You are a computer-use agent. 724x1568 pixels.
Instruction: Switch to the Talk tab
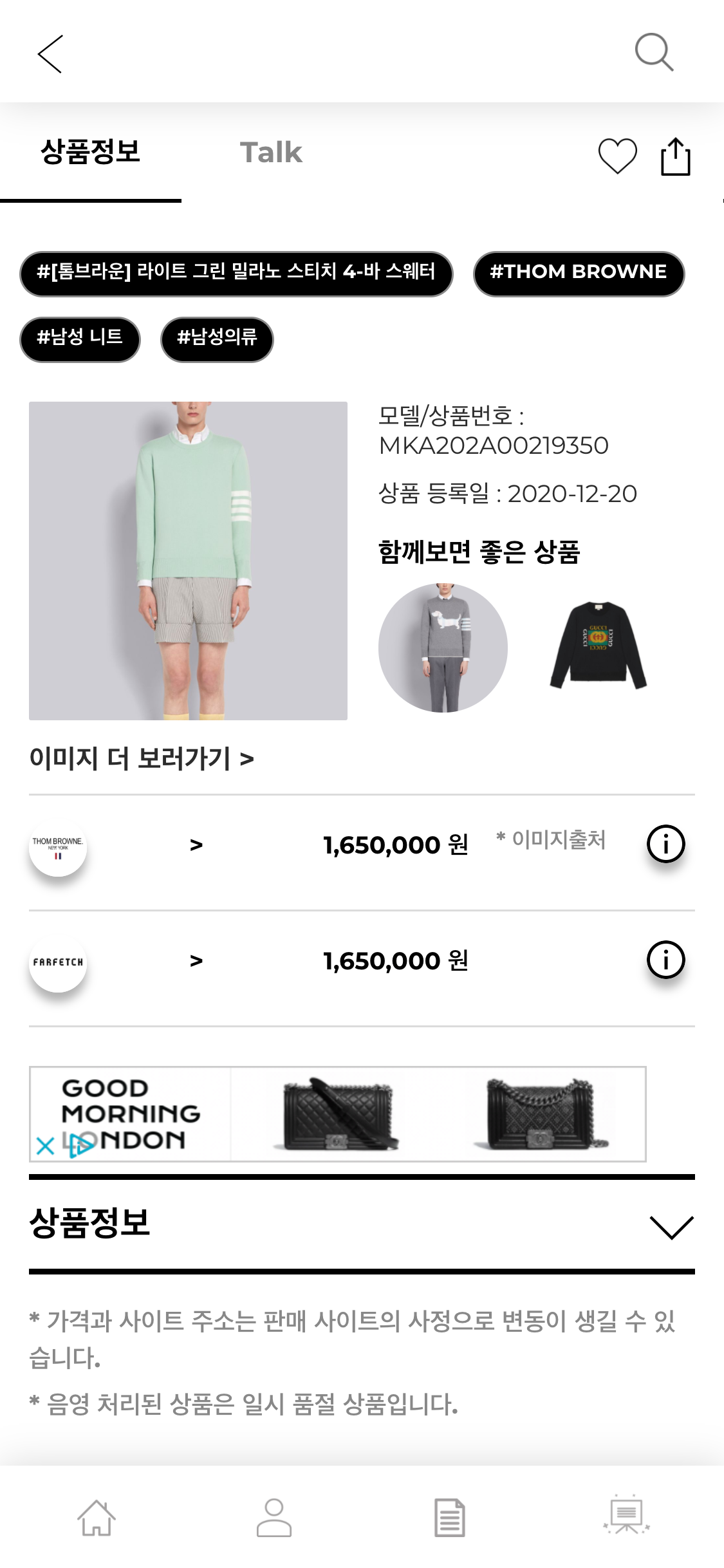tap(271, 153)
